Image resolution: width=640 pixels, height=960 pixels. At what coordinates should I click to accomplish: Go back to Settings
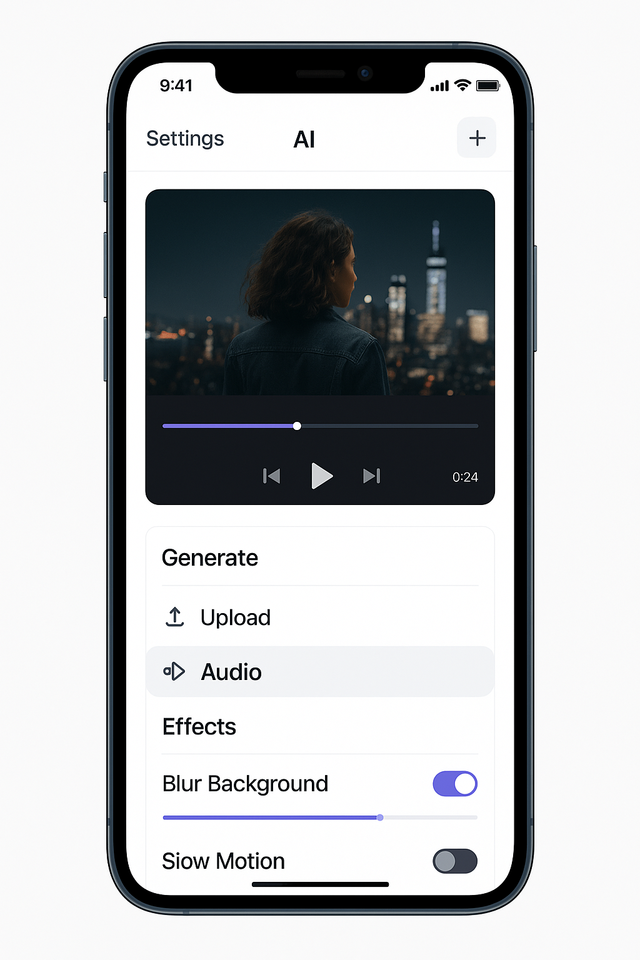pos(185,138)
